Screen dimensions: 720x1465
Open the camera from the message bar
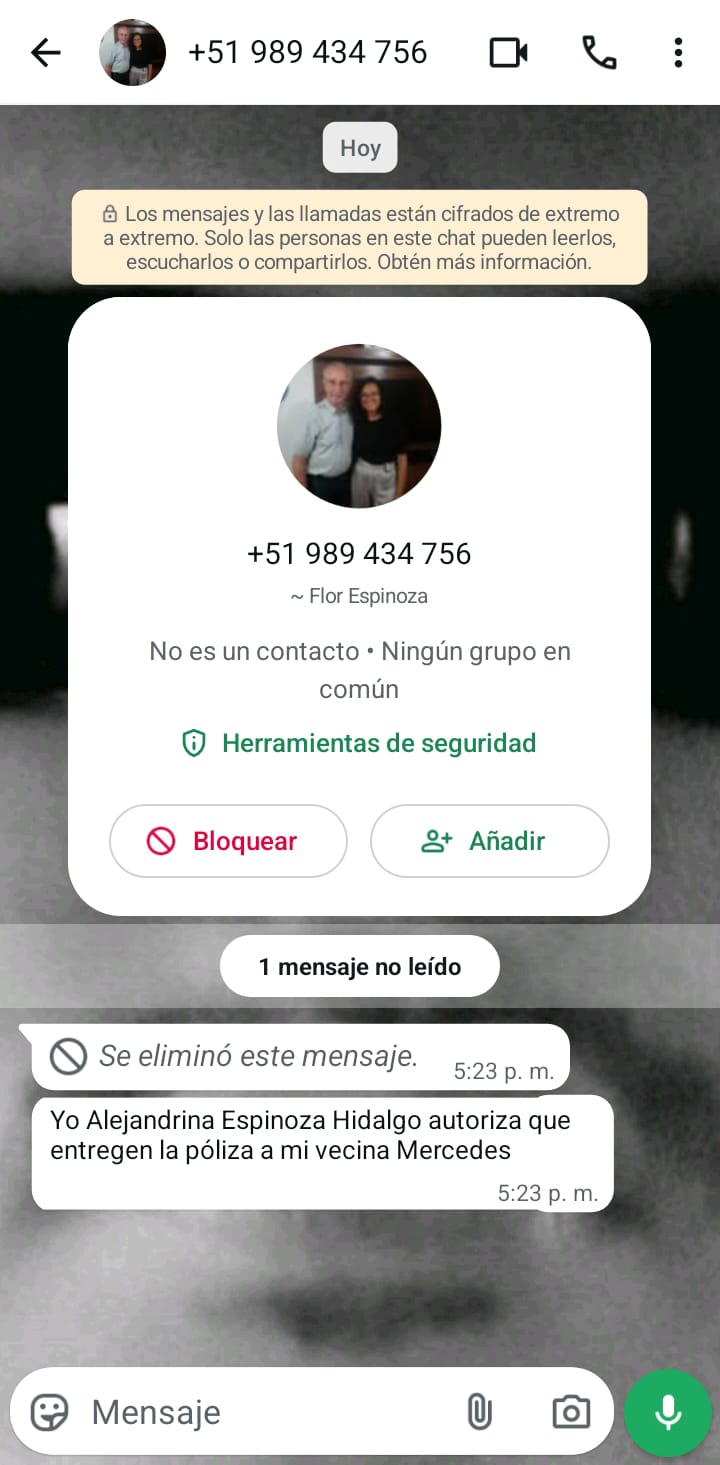571,1412
